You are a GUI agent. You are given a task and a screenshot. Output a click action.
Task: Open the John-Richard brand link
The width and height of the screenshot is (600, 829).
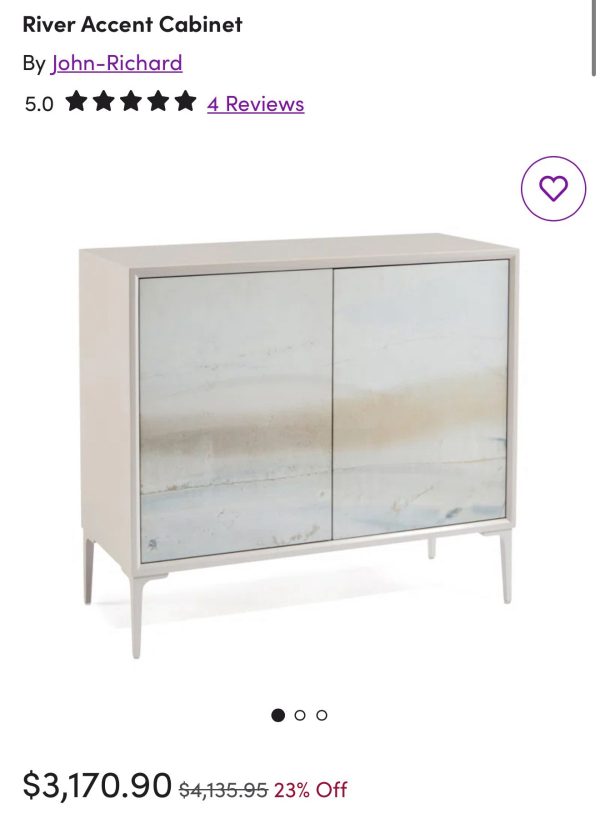click(117, 63)
